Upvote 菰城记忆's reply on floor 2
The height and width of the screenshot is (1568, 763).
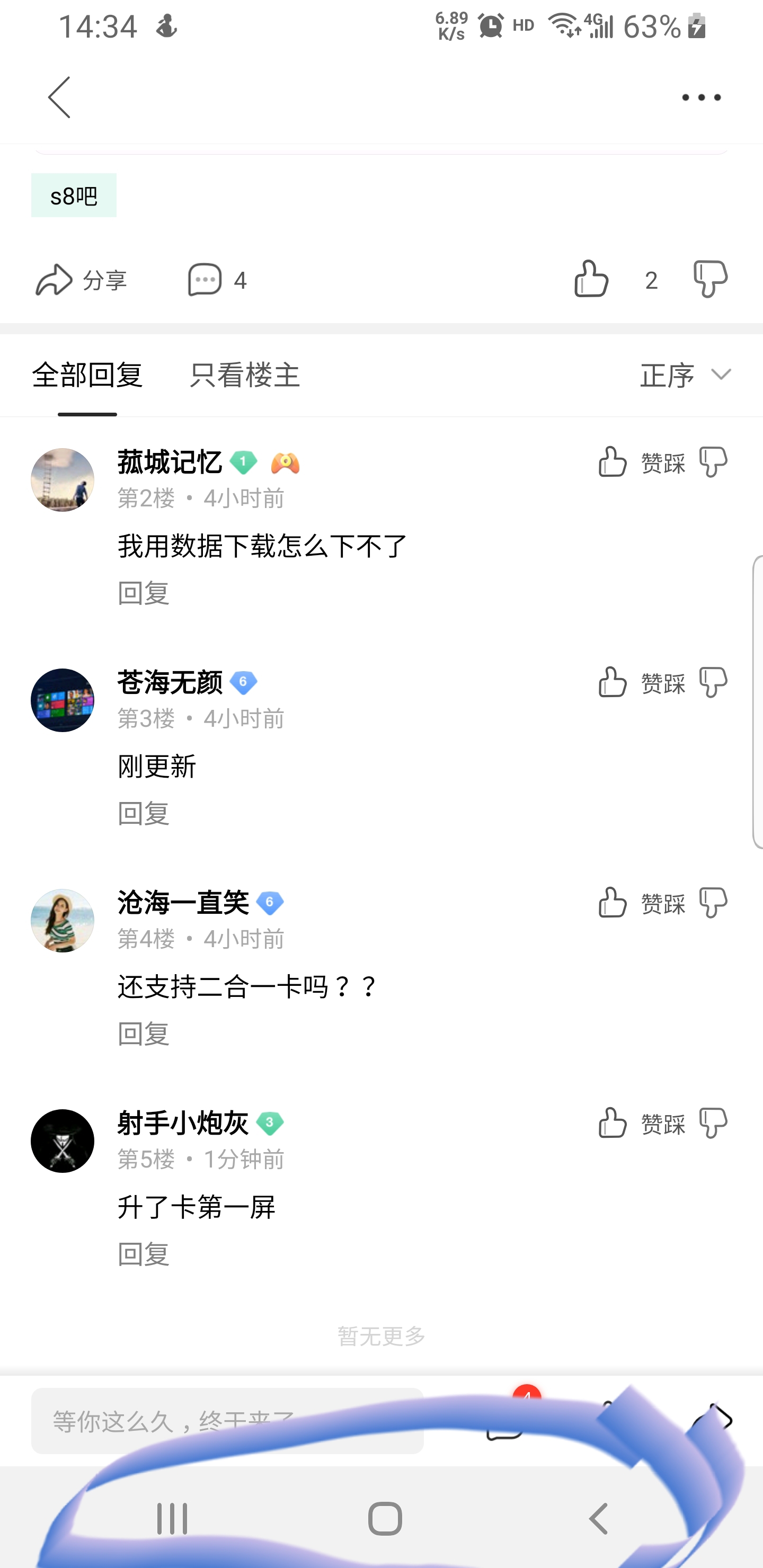point(613,462)
